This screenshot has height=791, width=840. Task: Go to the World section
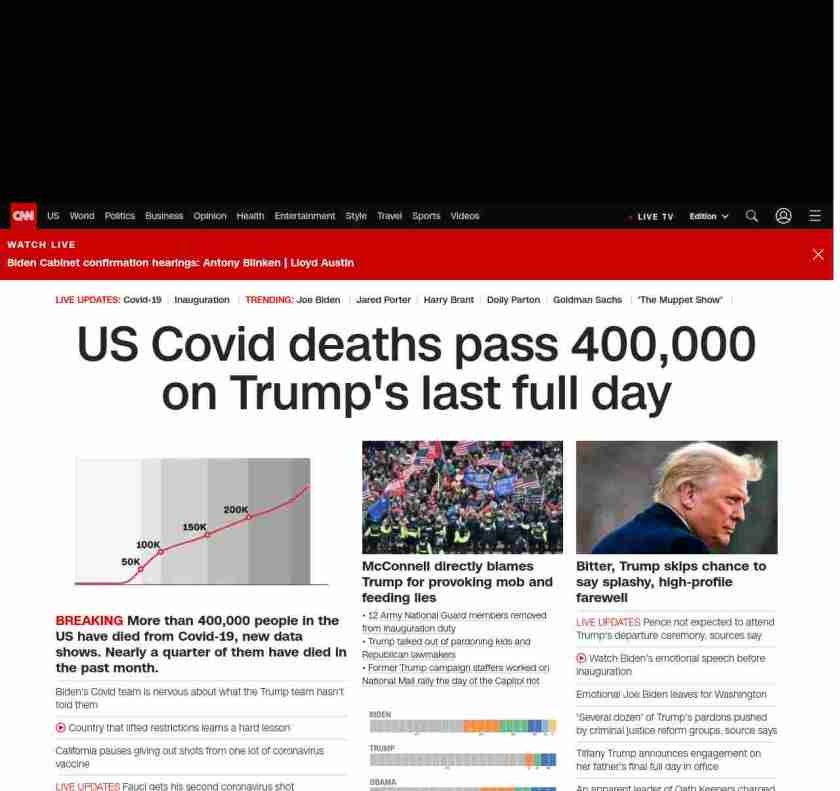pos(82,216)
